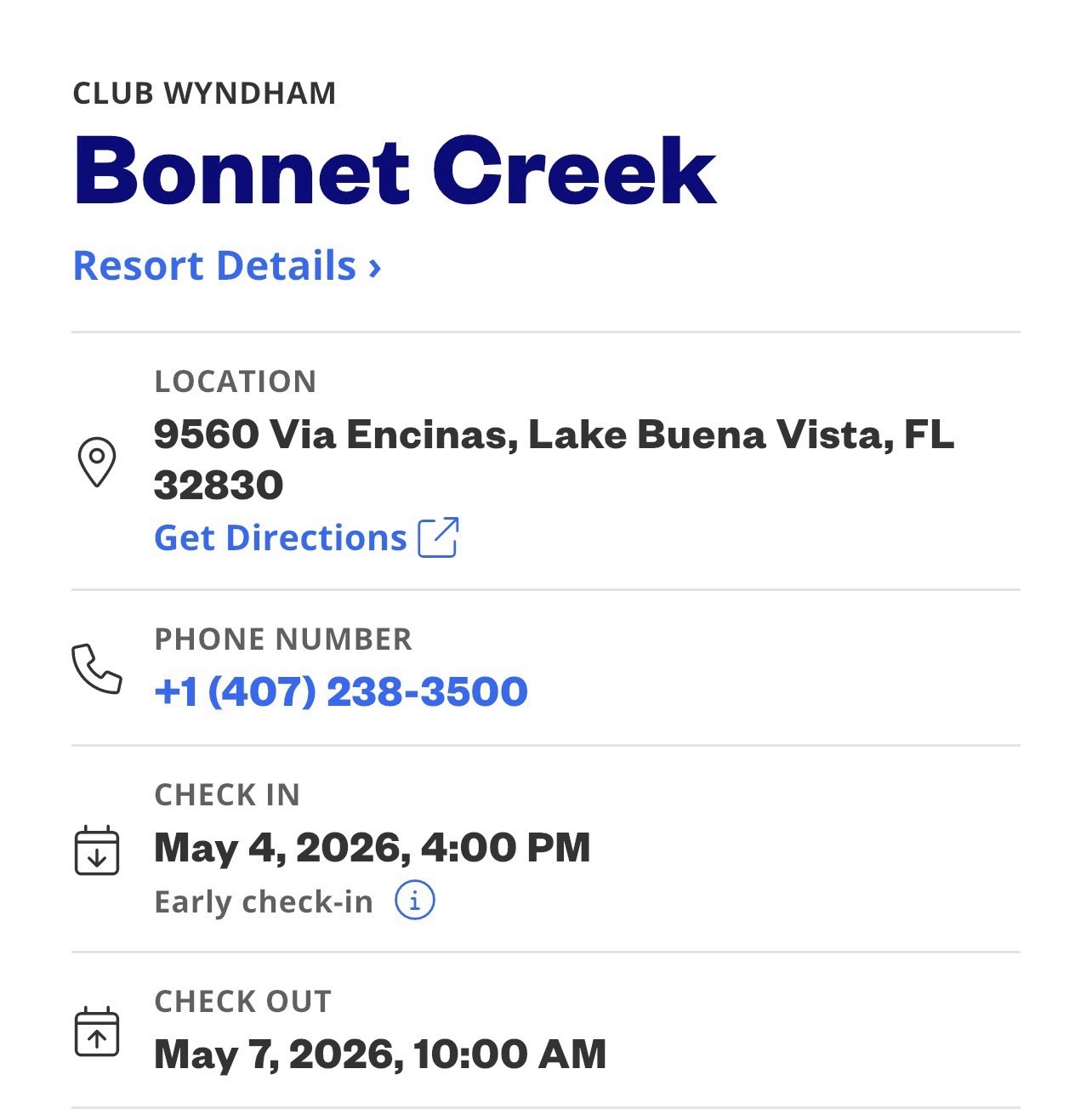The image size is (1092, 1120).
Task: Click the PHONE NUMBER section header
Action: pos(282,639)
